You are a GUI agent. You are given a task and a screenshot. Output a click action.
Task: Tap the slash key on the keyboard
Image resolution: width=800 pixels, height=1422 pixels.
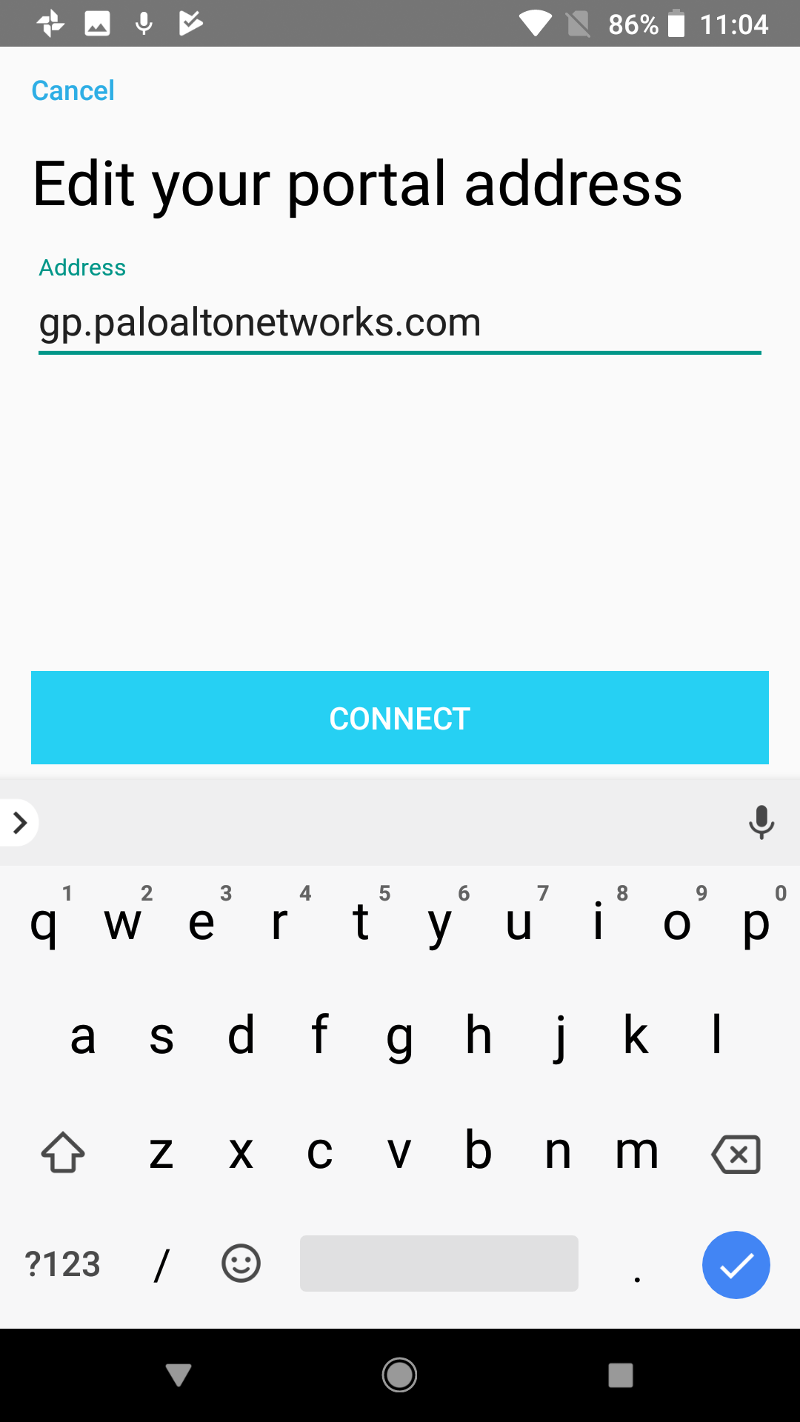click(x=161, y=1263)
